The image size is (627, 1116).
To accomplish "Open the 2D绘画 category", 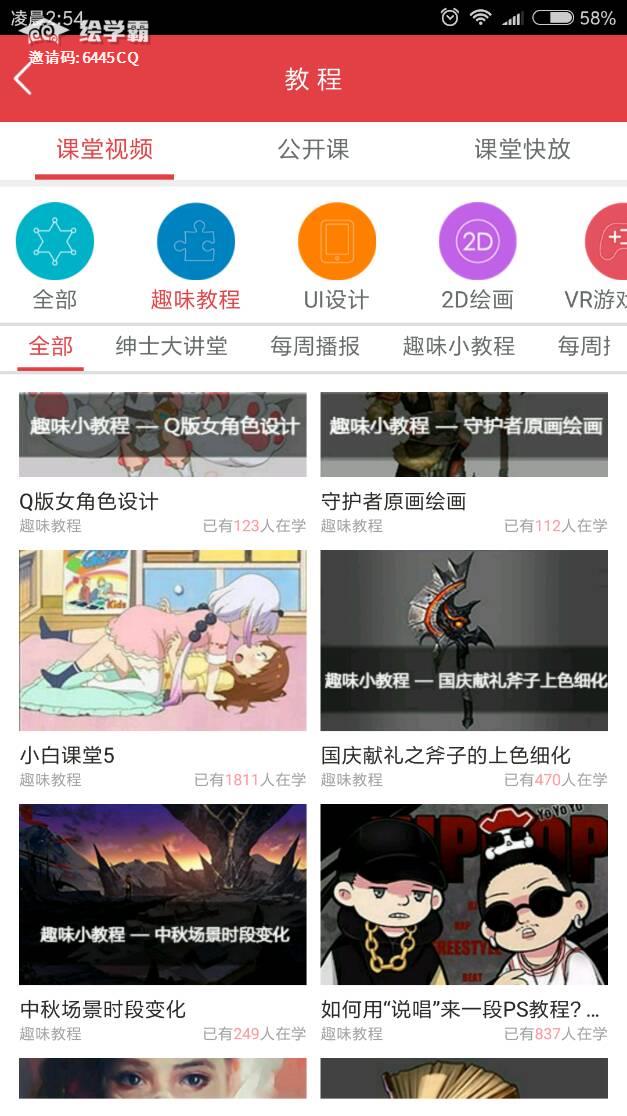I will click(x=477, y=241).
